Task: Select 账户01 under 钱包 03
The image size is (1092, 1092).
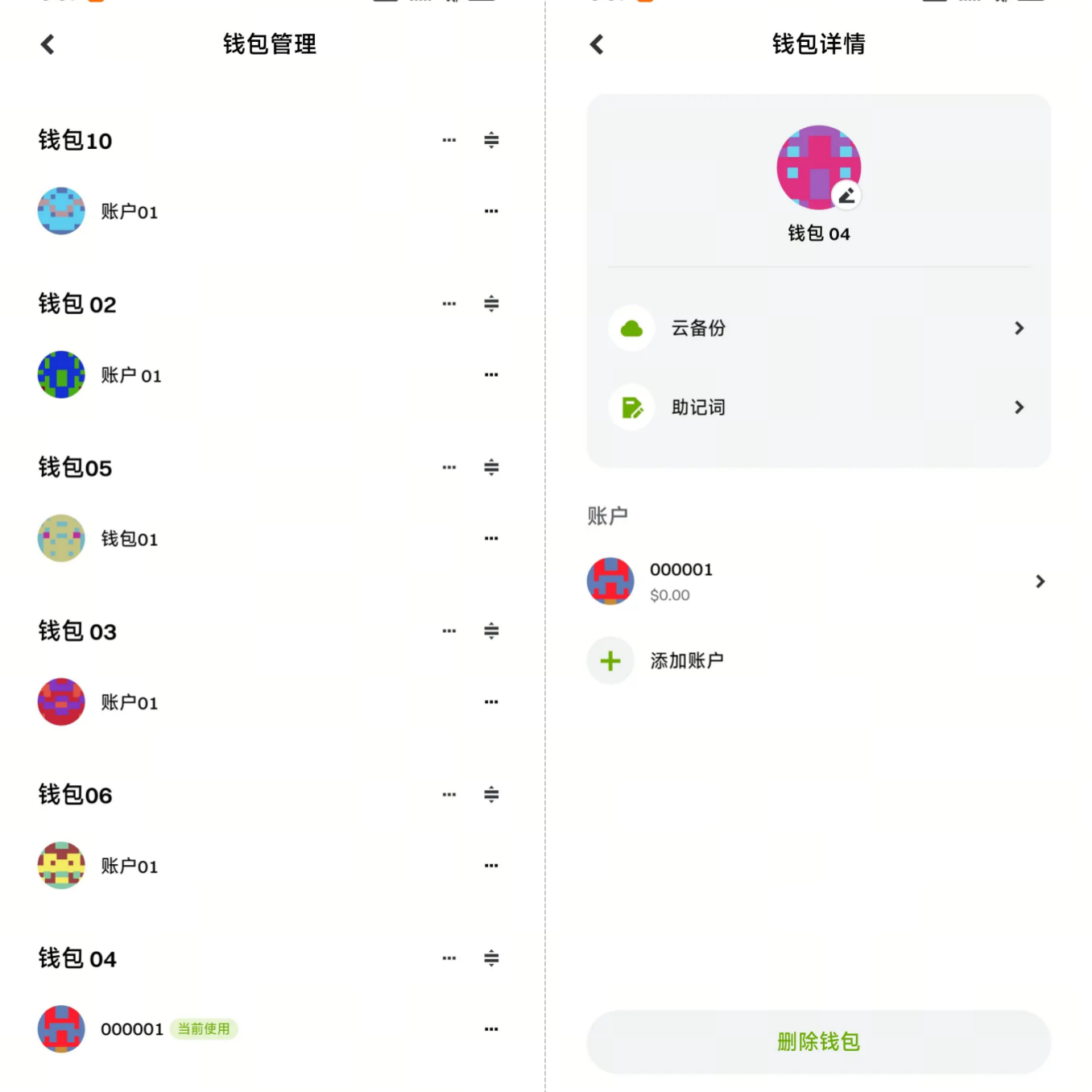Action: 129,702
